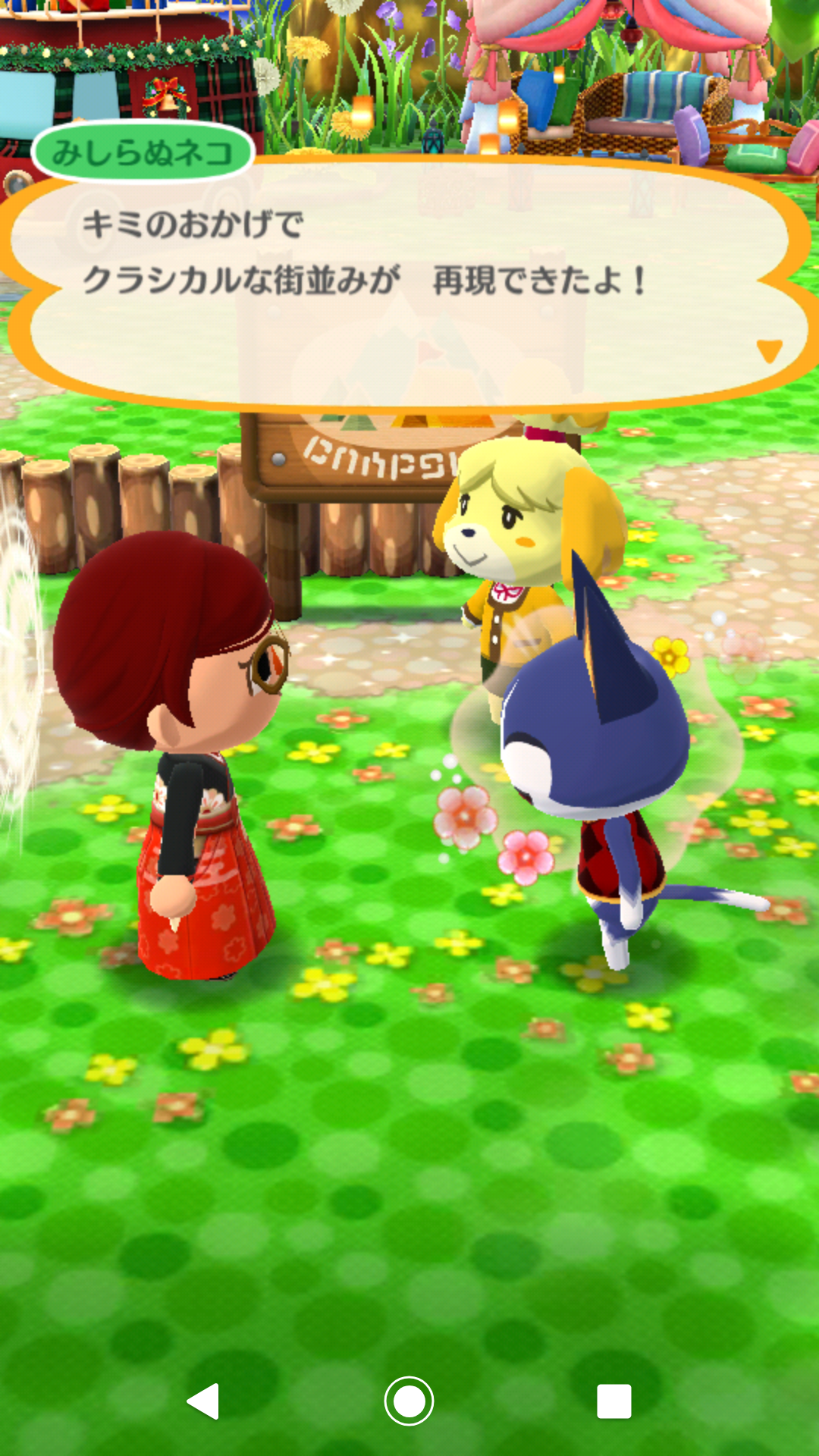The width and height of the screenshot is (819, 1456).
Task: Advance dialogue with the orange arrow
Action: 769,350
